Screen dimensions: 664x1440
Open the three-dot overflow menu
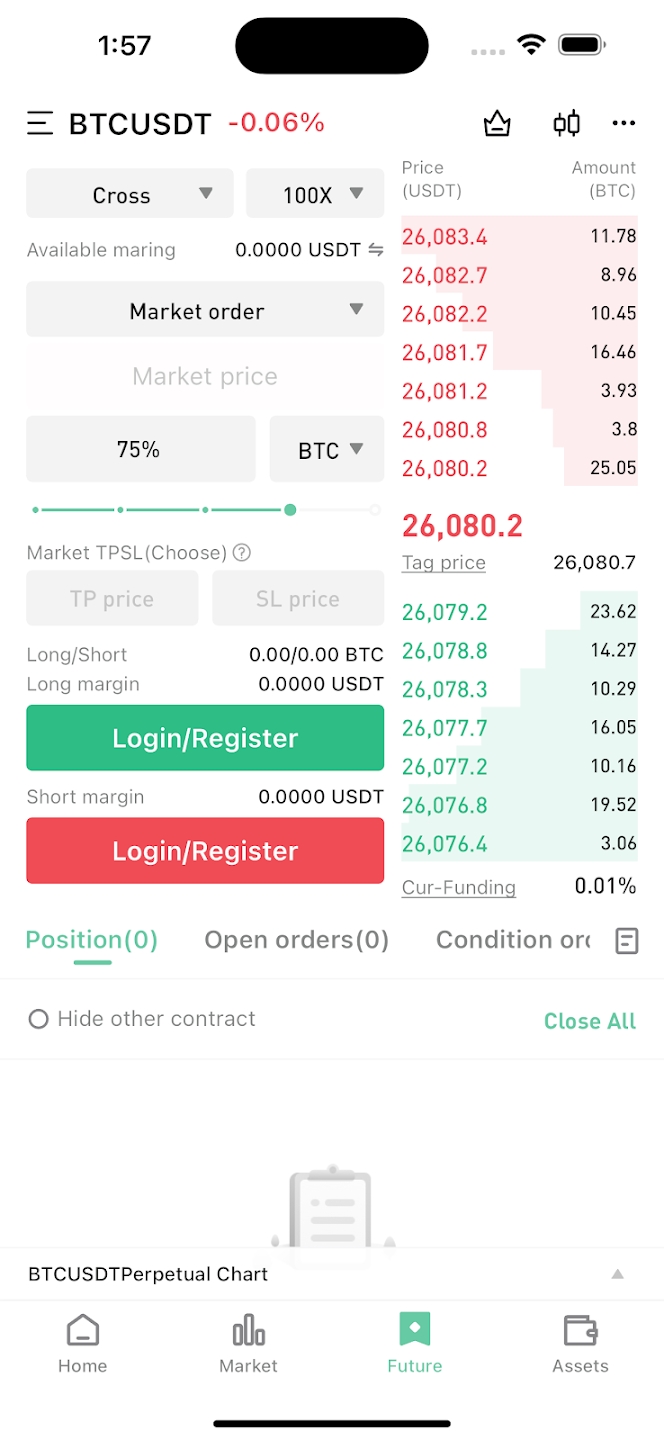[x=624, y=123]
